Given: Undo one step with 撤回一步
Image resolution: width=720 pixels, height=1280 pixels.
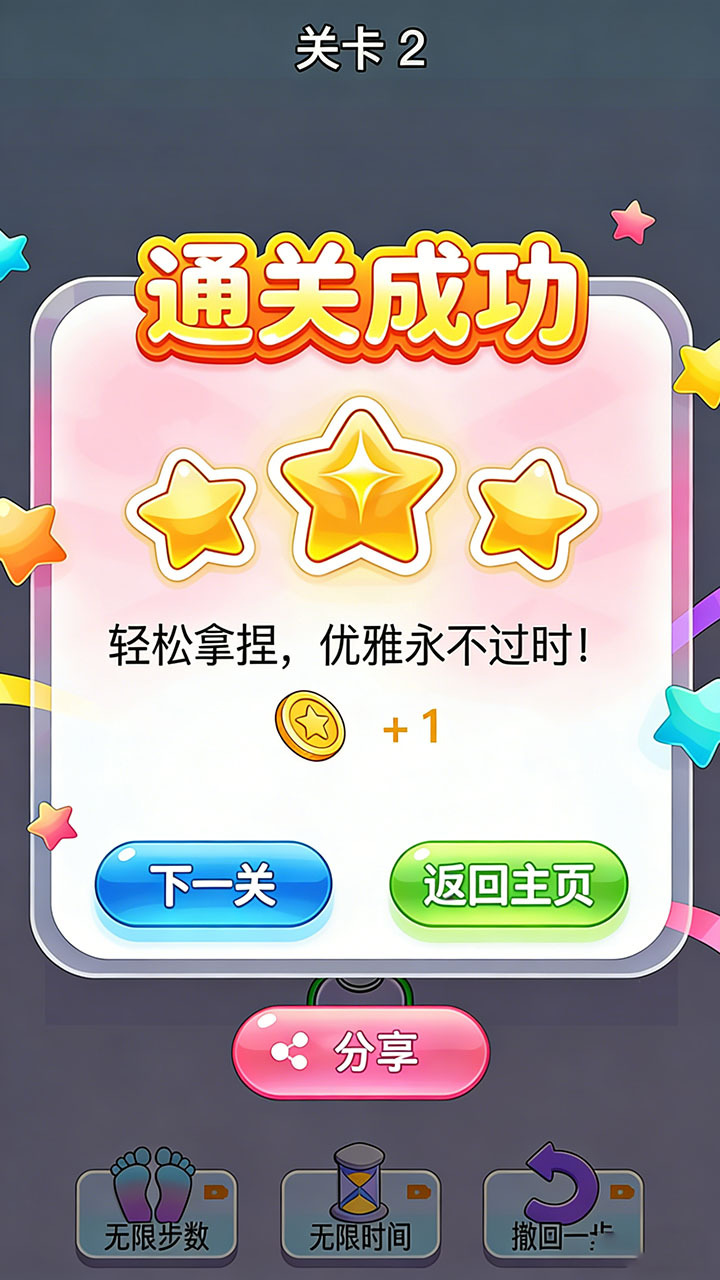Looking at the screenshot, I should coord(563,1210).
